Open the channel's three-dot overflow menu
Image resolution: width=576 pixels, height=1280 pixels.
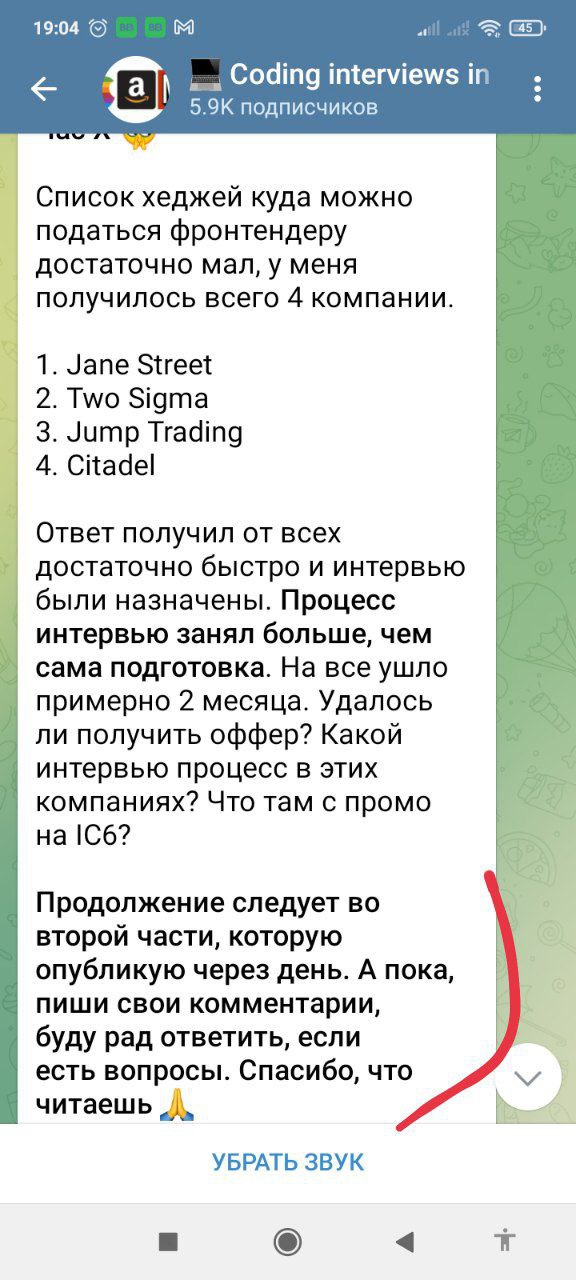point(538,90)
